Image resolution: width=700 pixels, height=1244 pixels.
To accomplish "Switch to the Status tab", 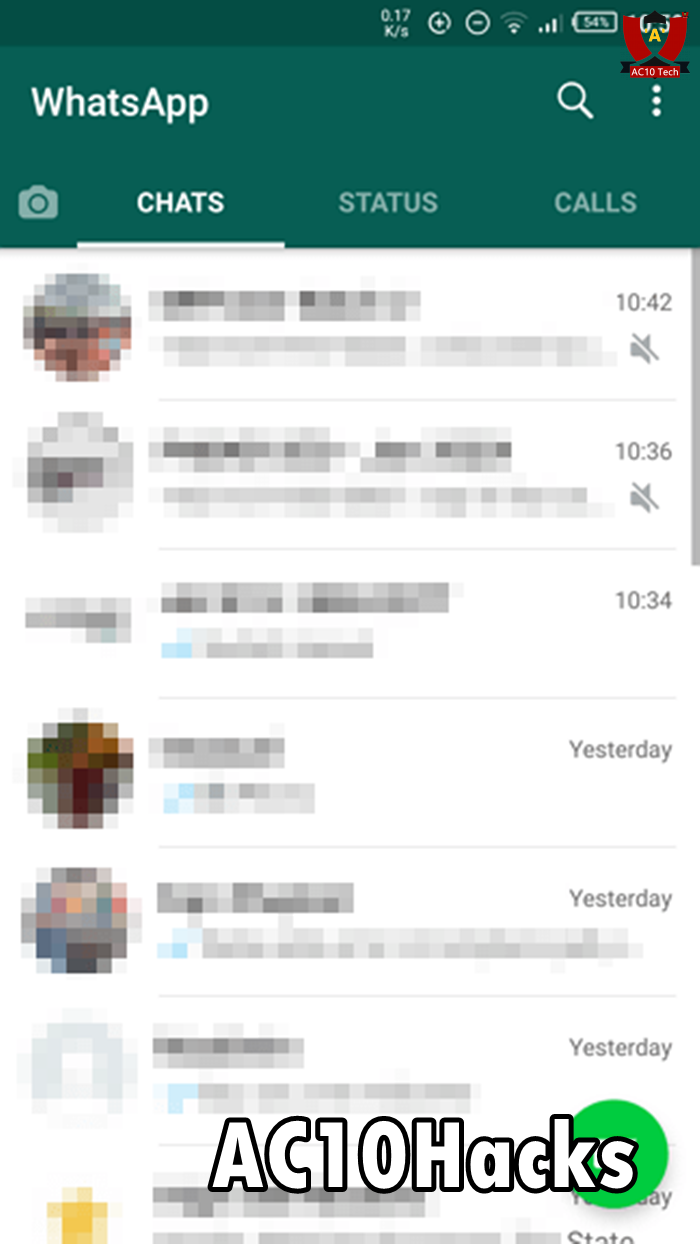I will point(387,203).
